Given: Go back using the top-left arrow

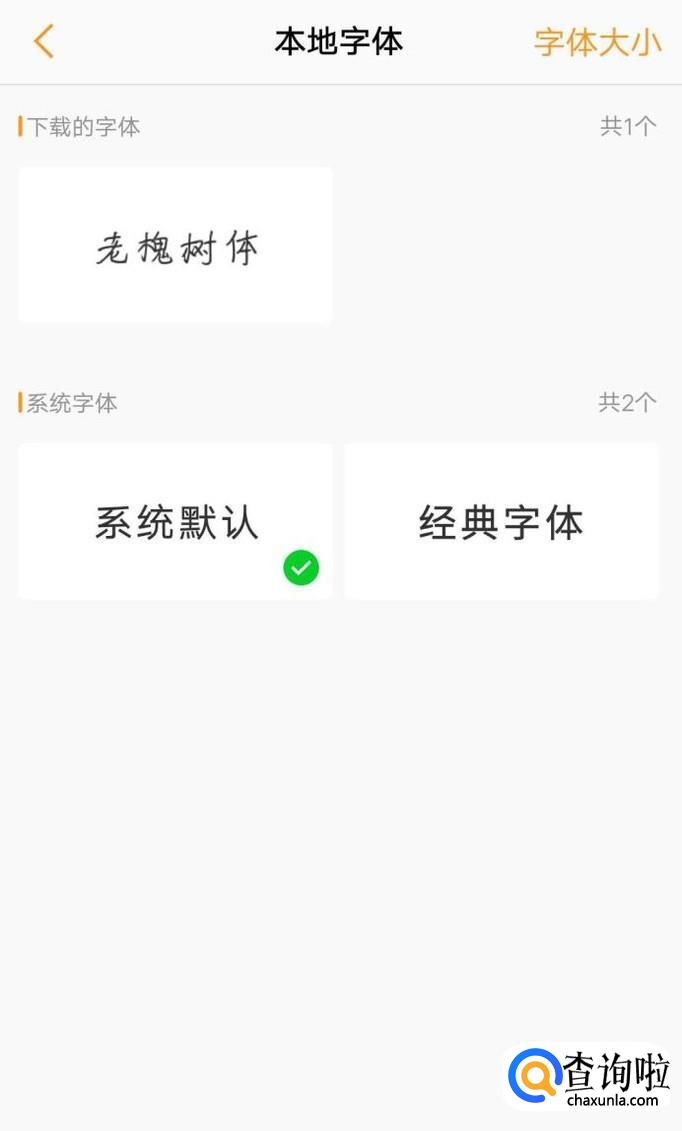Looking at the screenshot, I should [43, 42].
